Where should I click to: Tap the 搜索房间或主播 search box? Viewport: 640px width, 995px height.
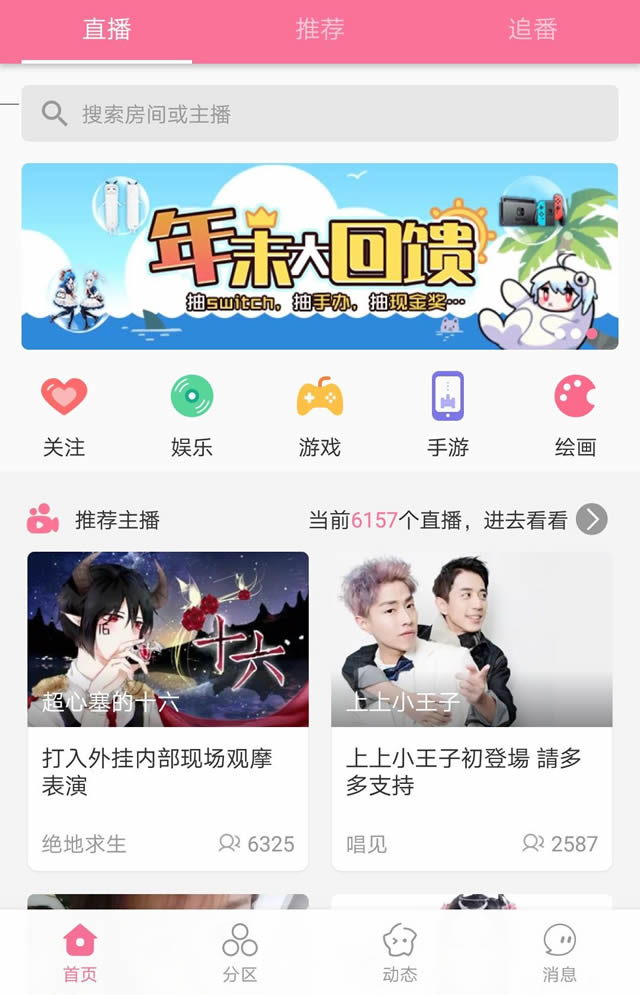coord(320,114)
